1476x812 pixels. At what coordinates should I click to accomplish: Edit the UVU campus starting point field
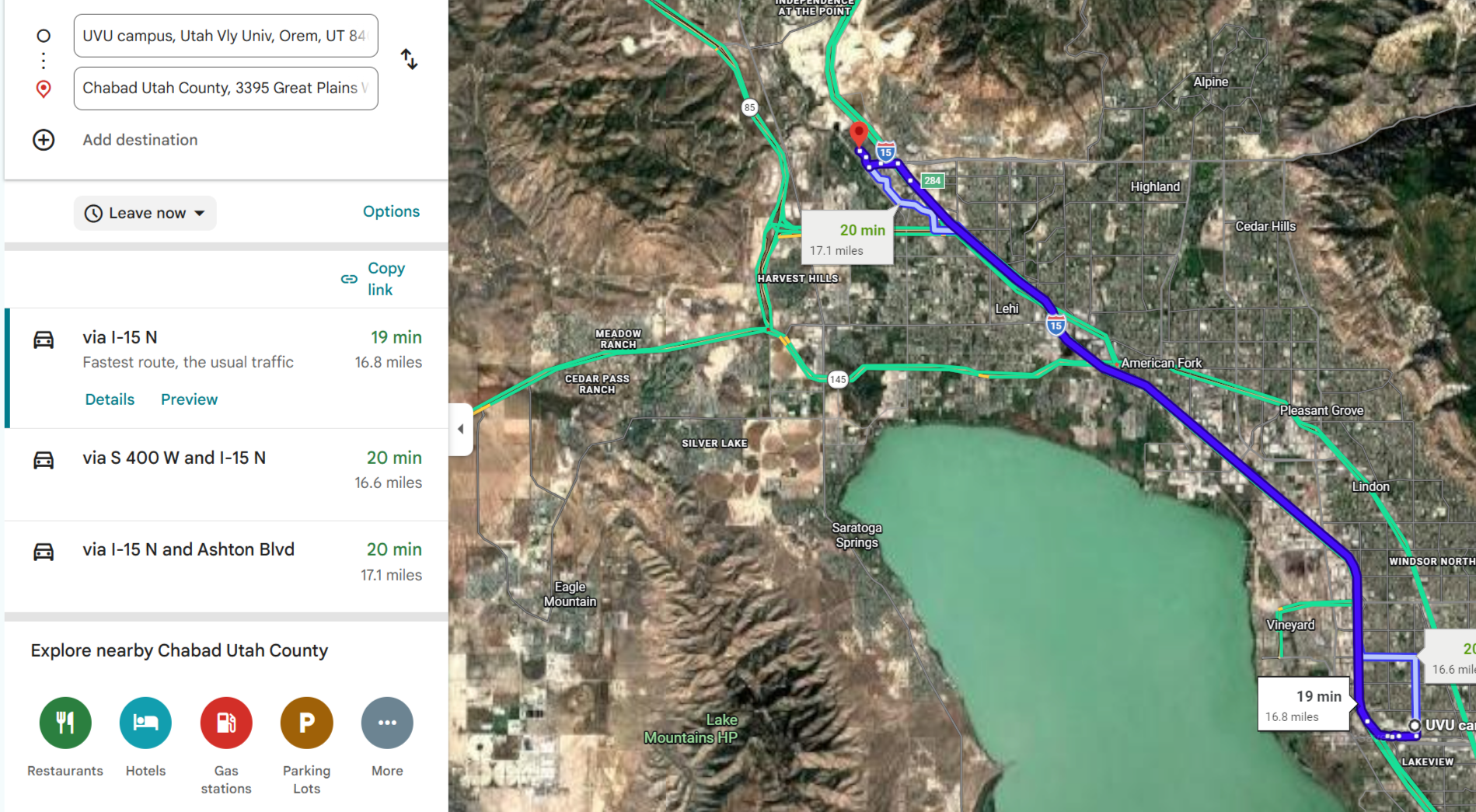[x=225, y=36]
